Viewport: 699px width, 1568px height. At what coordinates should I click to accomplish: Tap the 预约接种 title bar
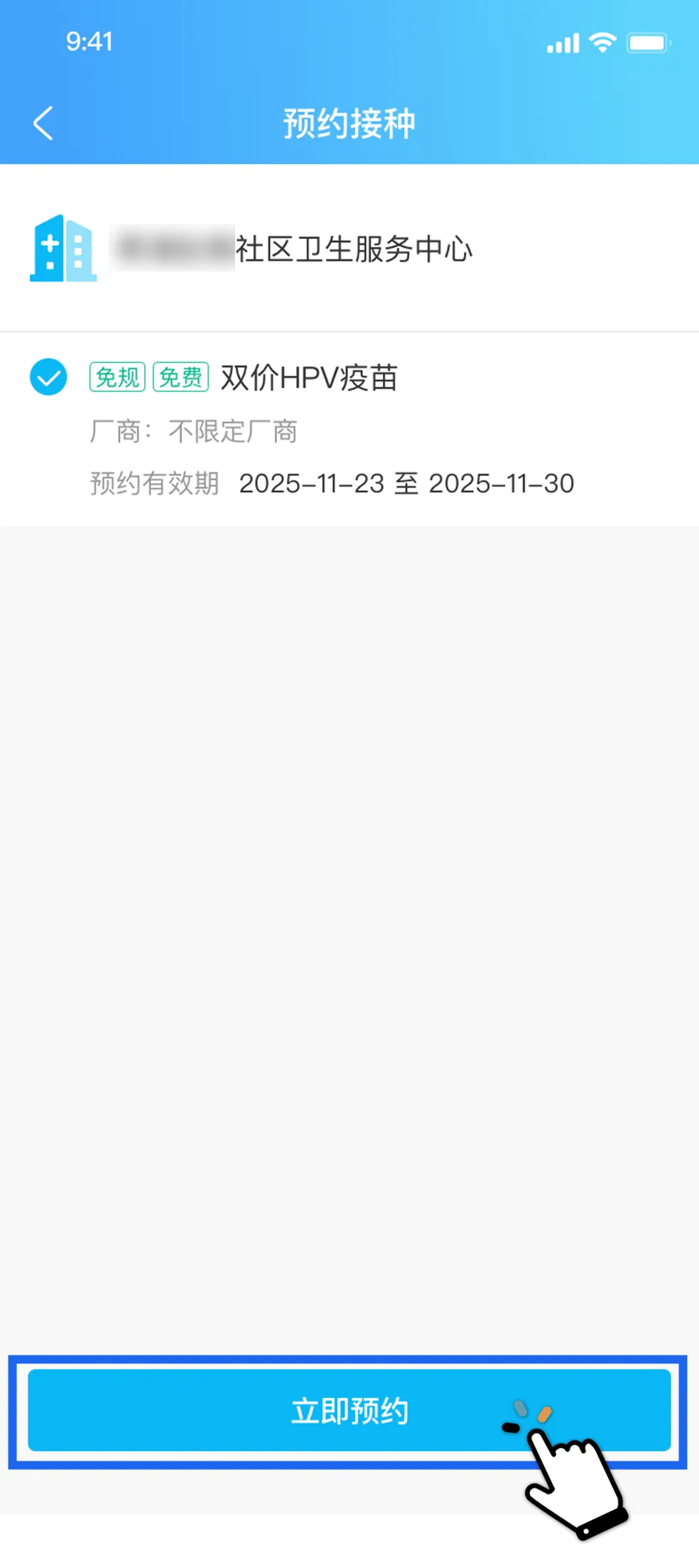[349, 122]
